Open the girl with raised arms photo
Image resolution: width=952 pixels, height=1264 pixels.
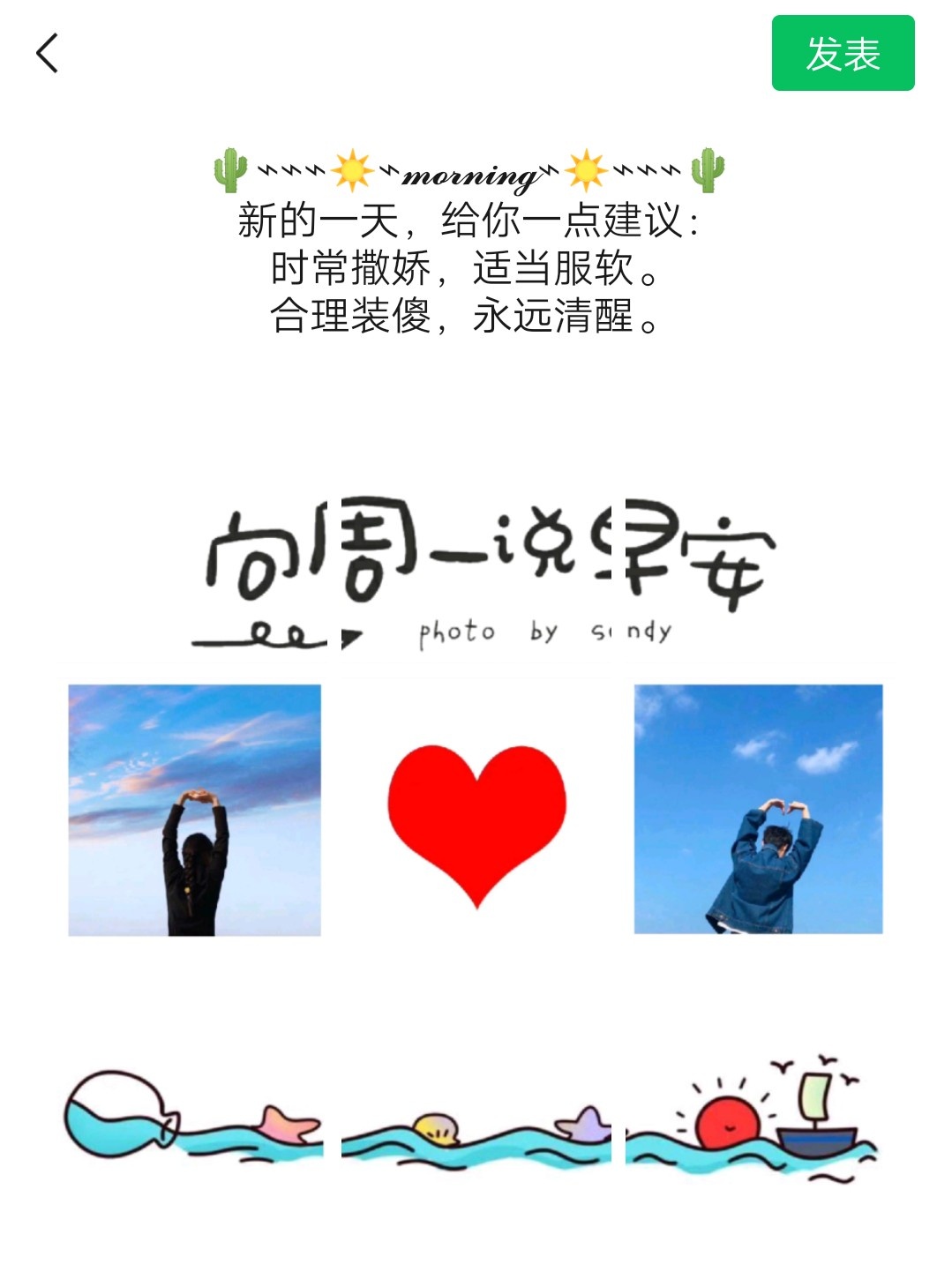[x=194, y=810]
